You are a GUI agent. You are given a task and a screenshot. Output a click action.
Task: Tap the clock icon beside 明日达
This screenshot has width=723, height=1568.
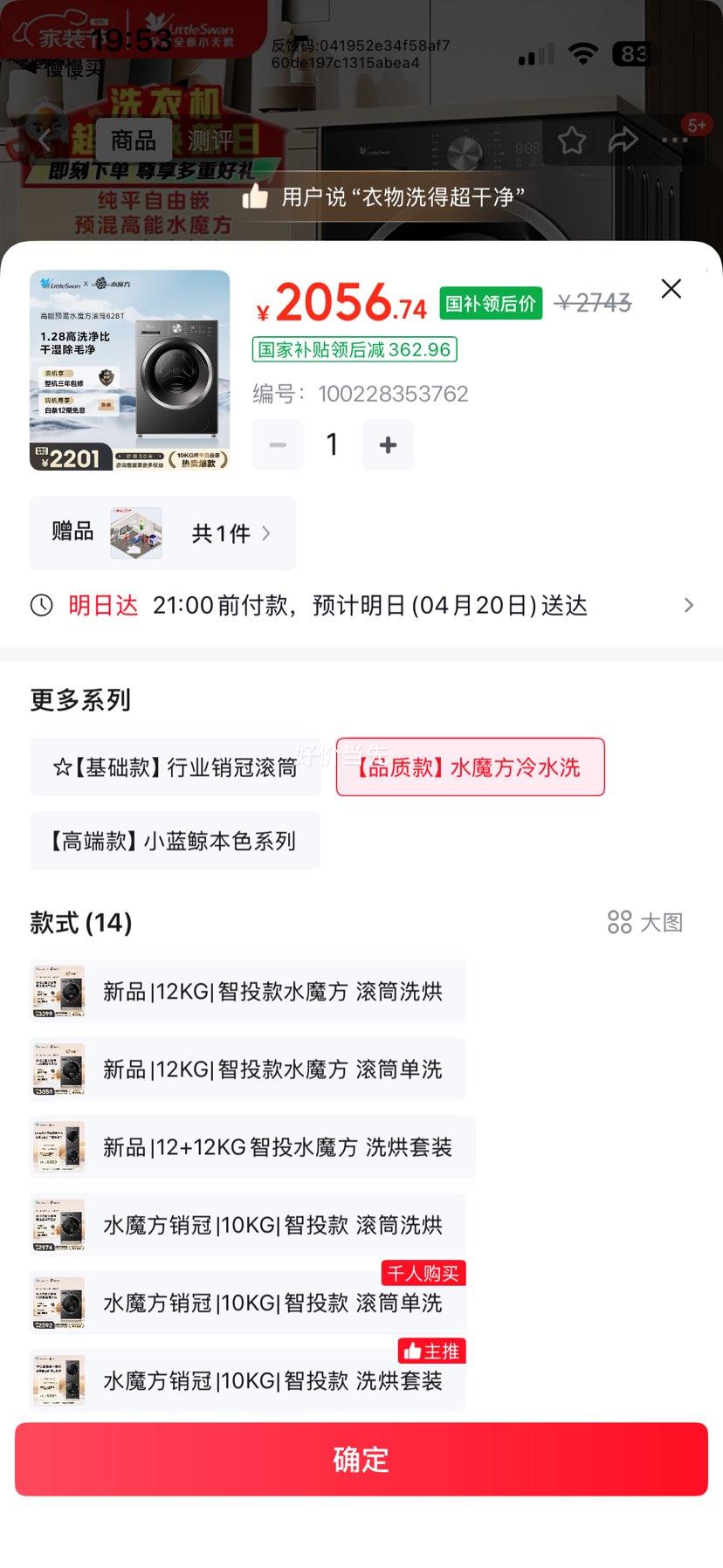tap(40, 605)
